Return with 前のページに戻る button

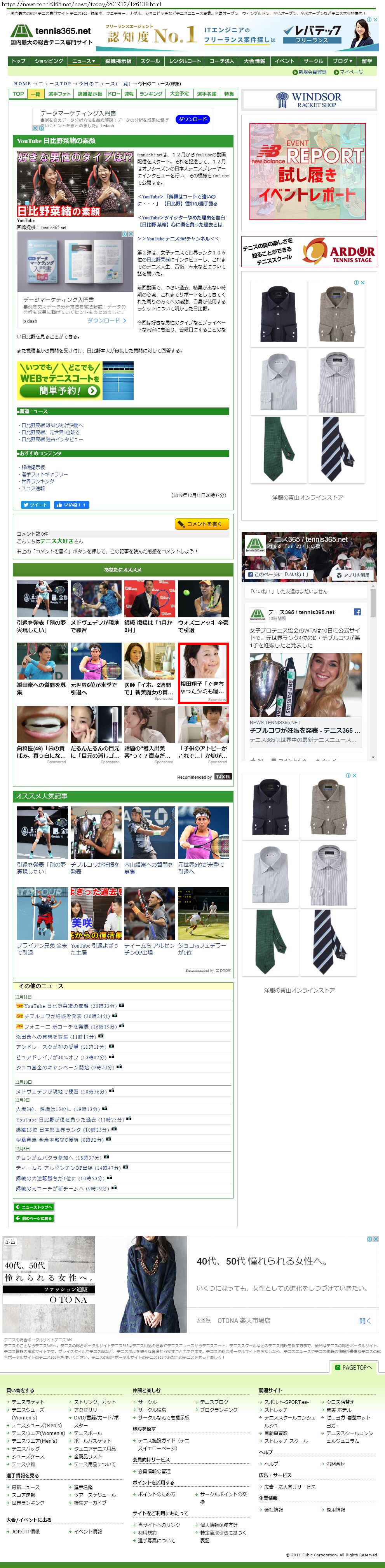[33, 1218]
